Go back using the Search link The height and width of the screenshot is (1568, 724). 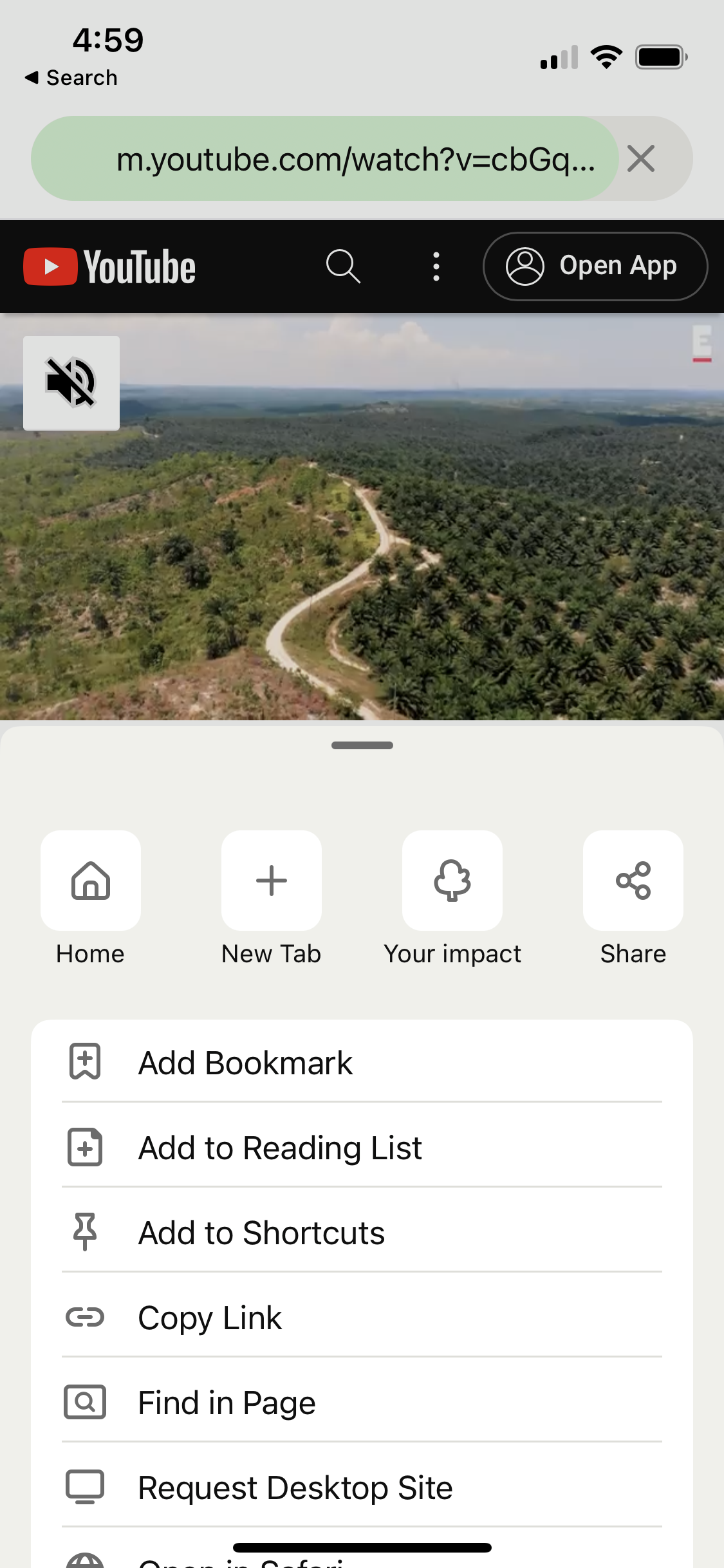[70, 77]
